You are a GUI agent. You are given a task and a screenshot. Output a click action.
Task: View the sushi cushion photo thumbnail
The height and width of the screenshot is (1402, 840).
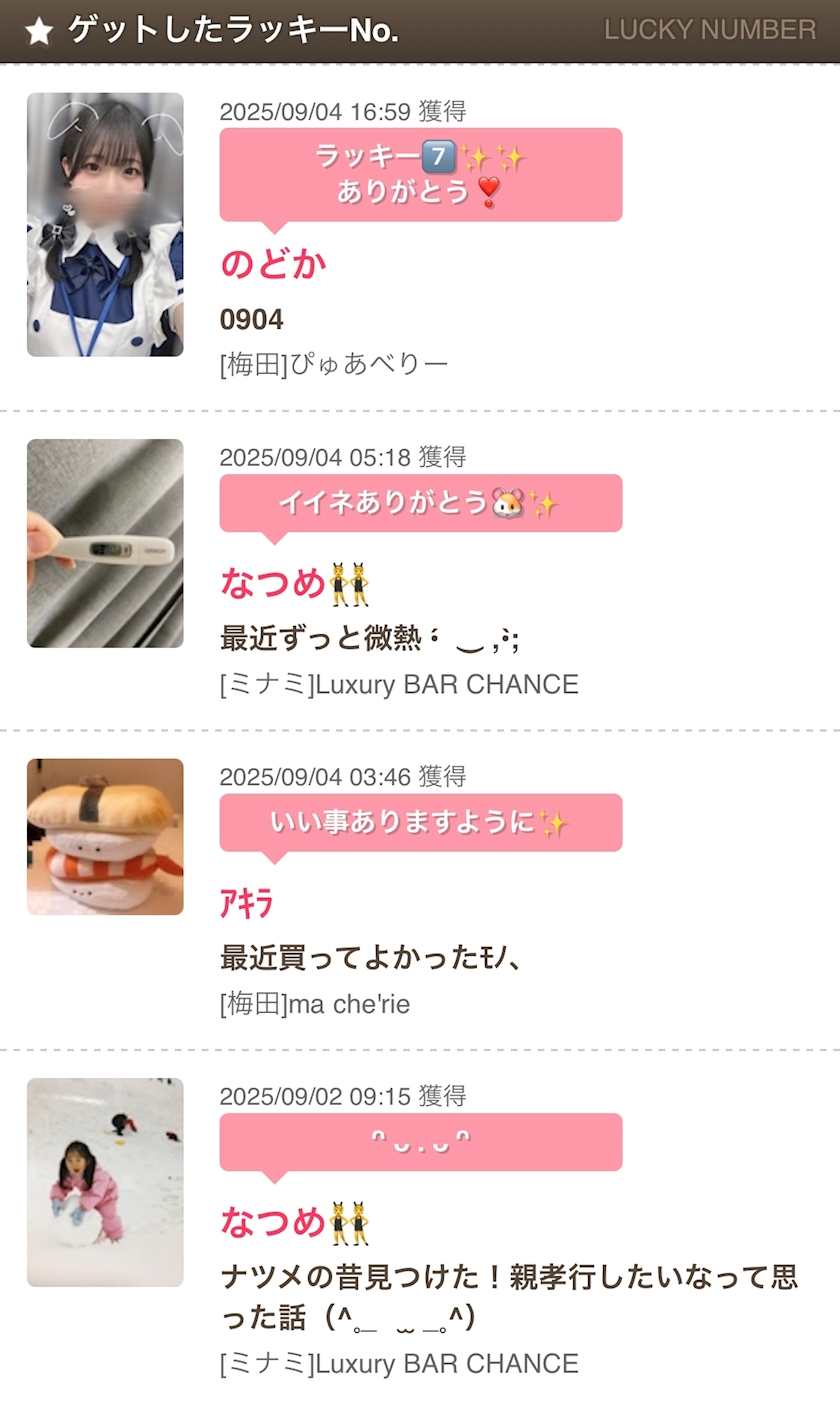pos(105,836)
